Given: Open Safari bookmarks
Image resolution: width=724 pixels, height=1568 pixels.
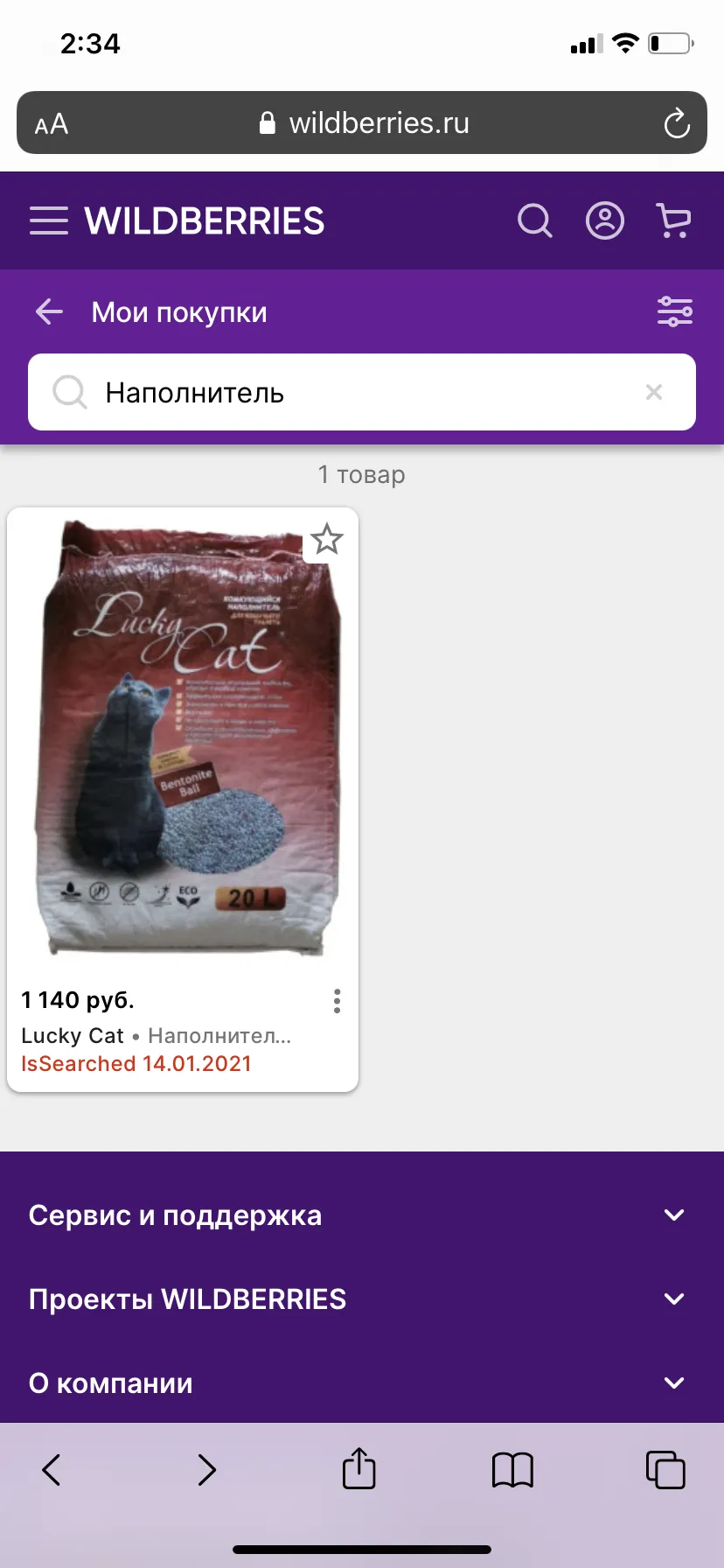Looking at the screenshot, I should click(x=512, y=1470).
